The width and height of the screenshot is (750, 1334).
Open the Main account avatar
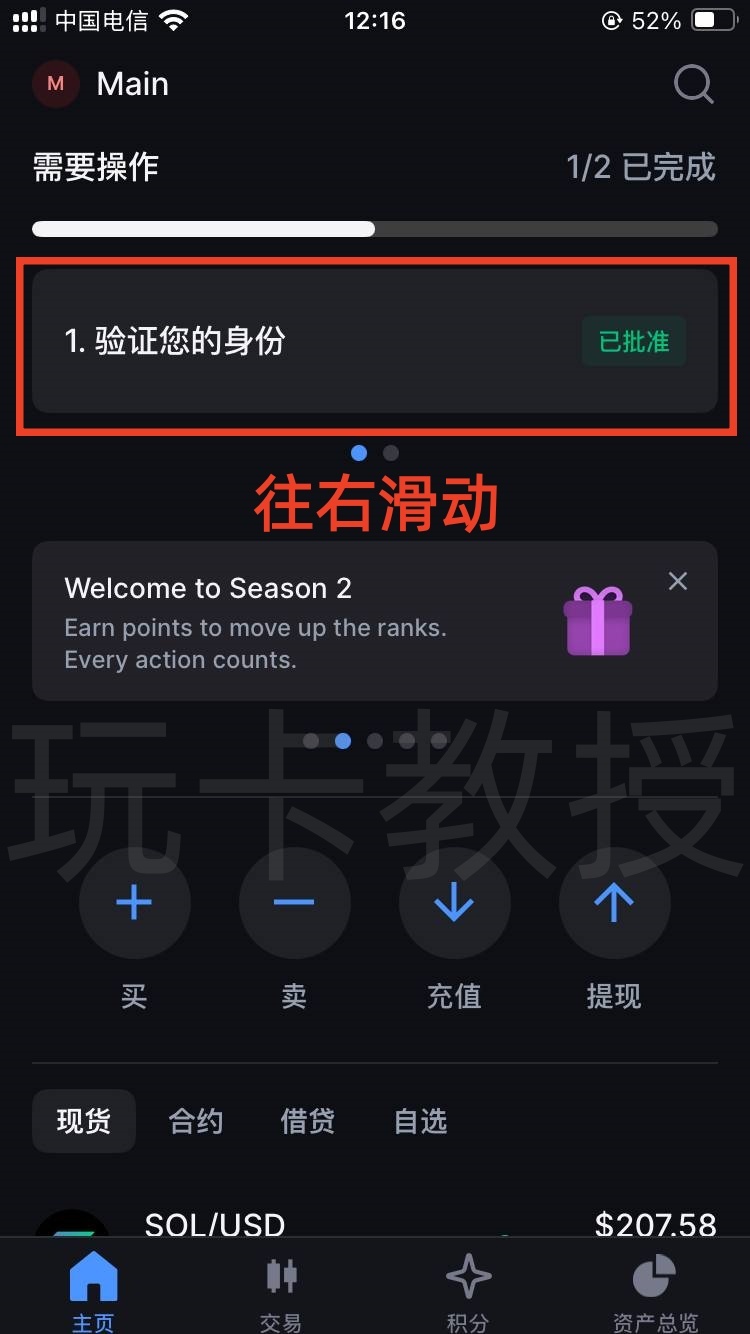pyautogui.click(x=56, y=85)
